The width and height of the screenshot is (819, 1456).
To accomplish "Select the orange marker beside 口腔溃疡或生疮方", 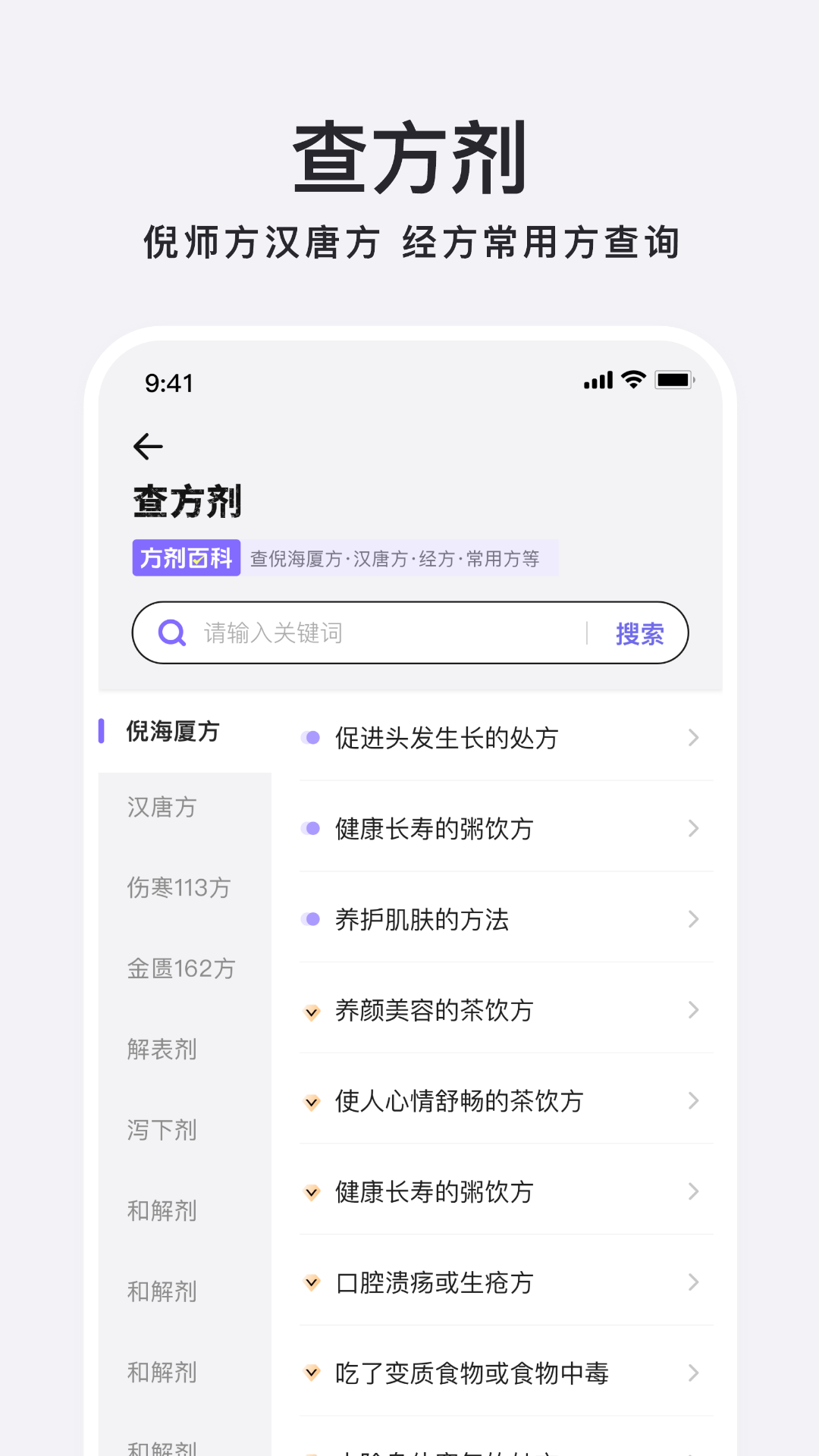I will tap(312, 1282).
